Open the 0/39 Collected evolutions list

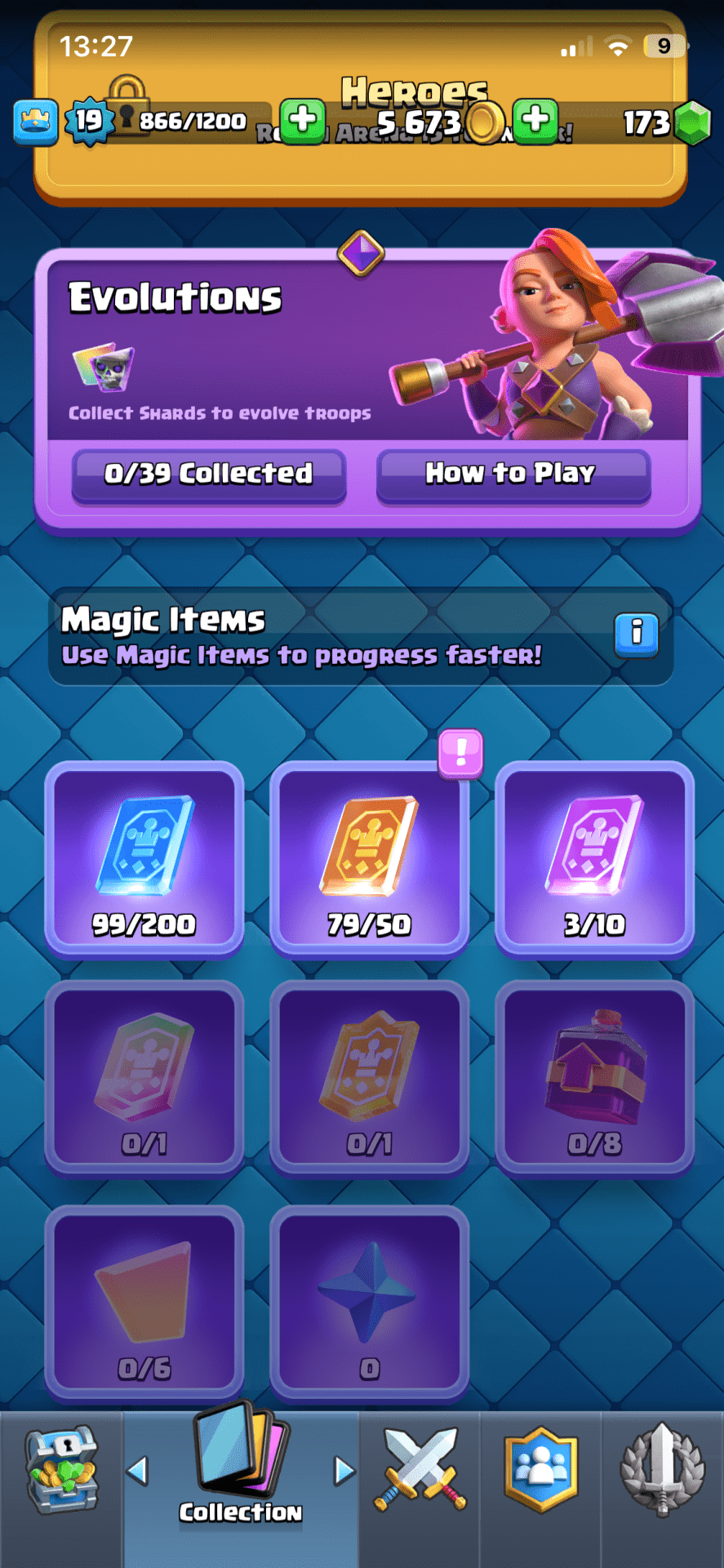[209, 474]
